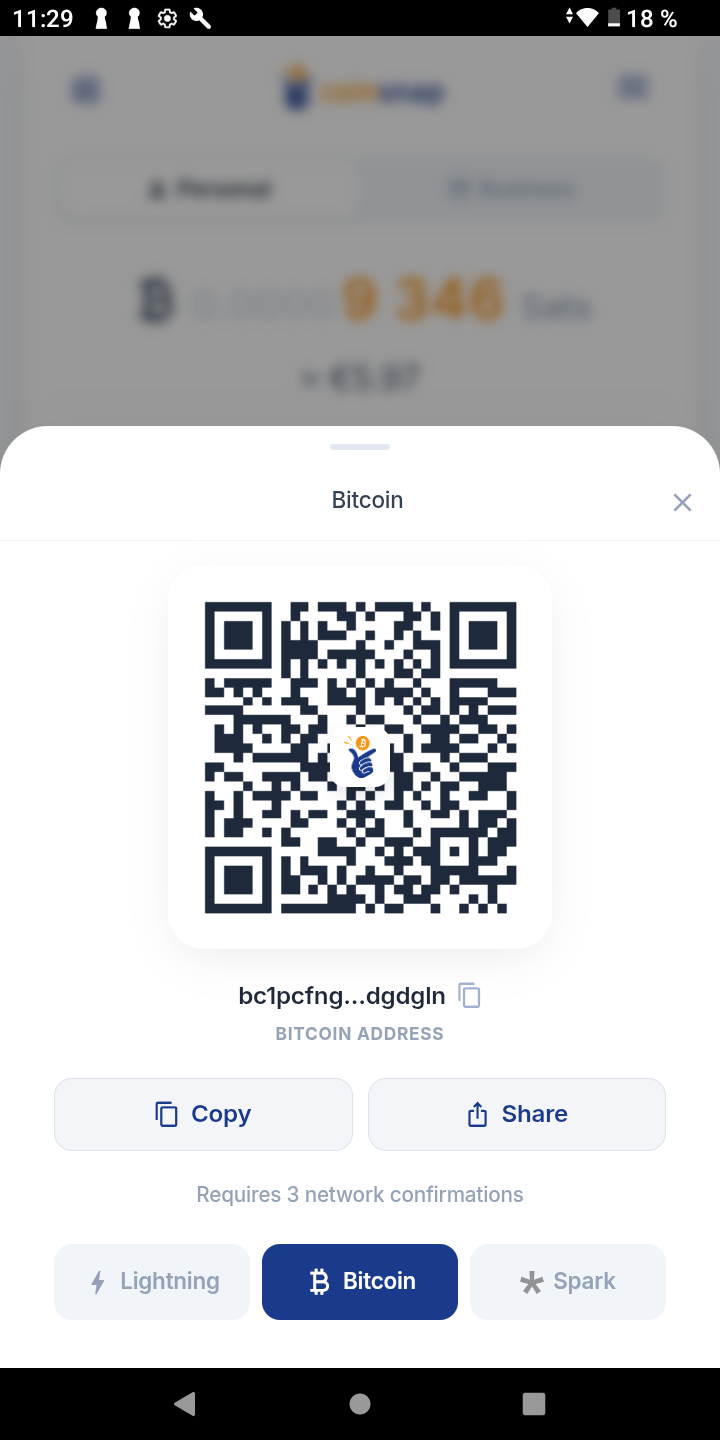This screenshot has width=720, height=1440.
Task: Tap the Copy button to copy the address
Action: point(203,1113)
